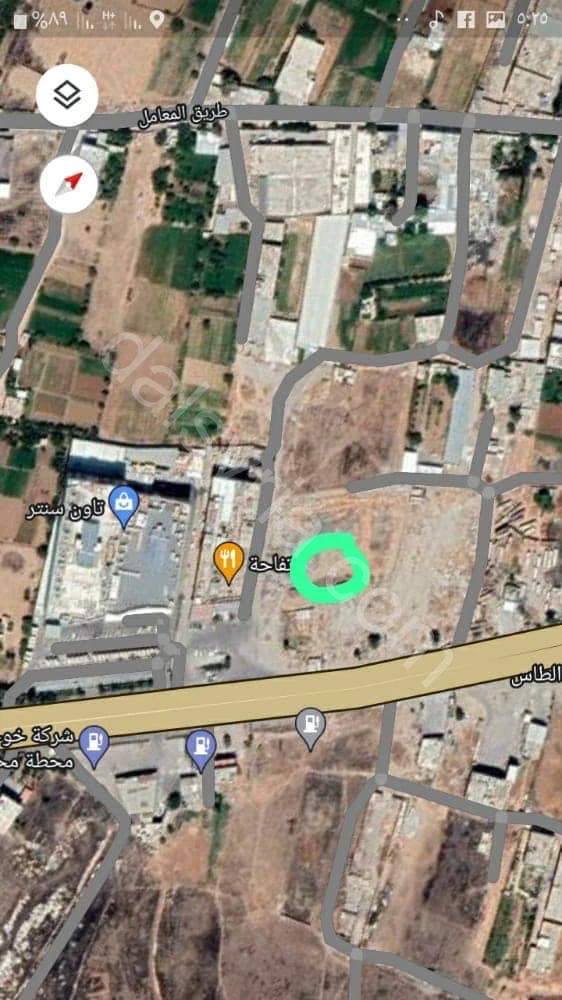Image resolution: width=562 pixels, height=1000 pixels.
Task: Select the تفاحة restaurant pin
Action: point(228,562)
